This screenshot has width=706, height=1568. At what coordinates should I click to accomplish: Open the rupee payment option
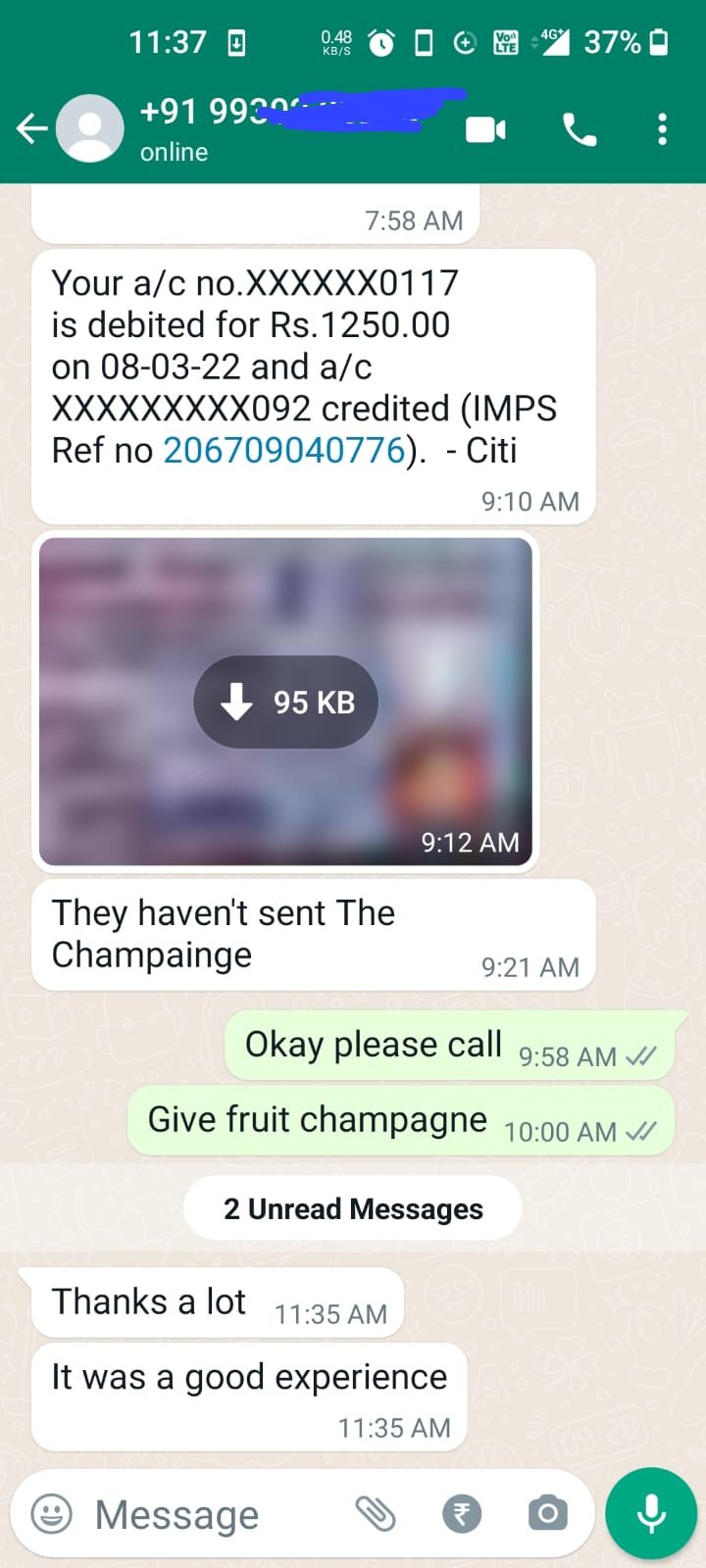click(x=462, y=1514)
